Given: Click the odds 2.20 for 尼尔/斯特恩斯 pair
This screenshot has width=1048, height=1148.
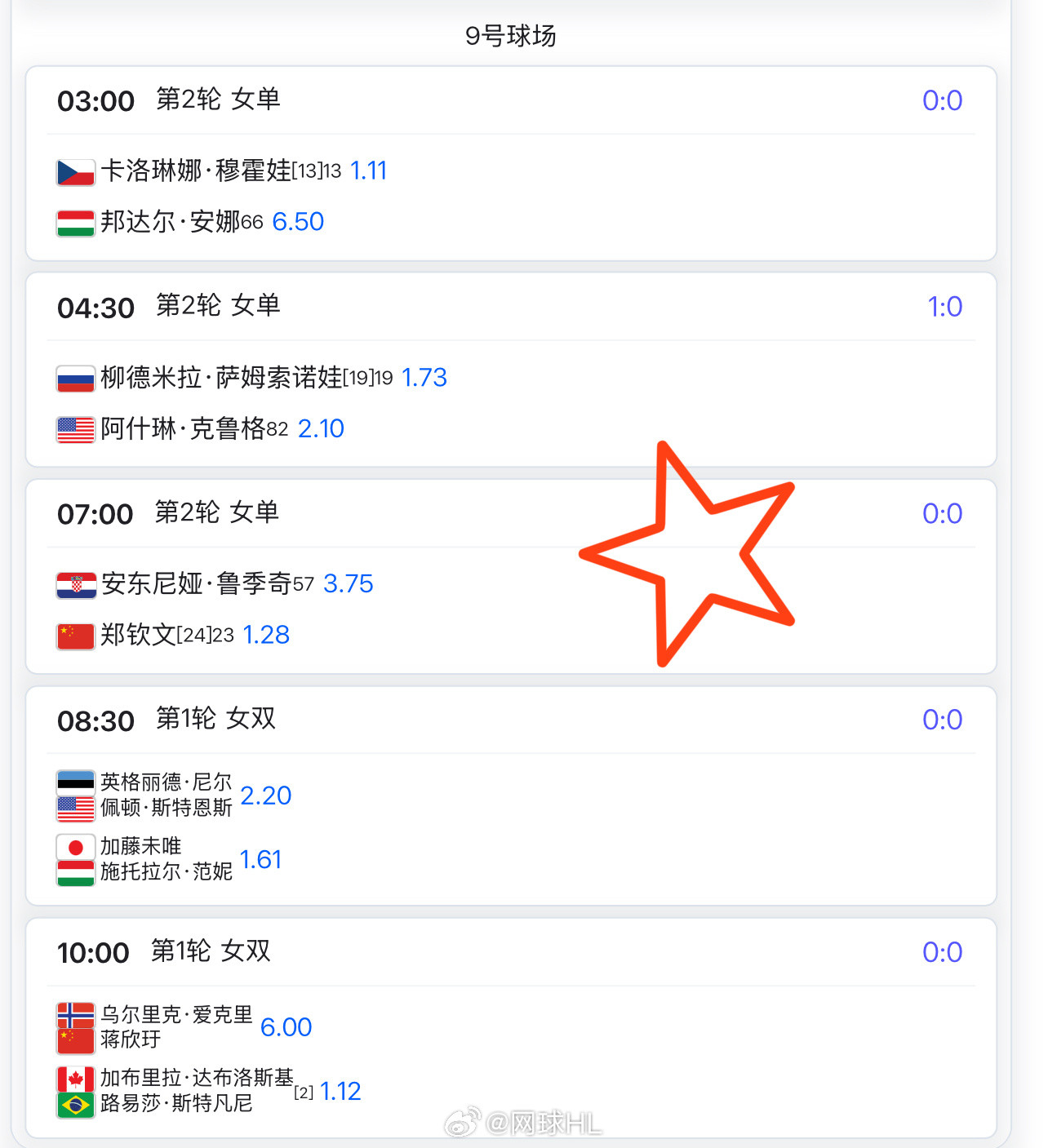Looking at the screenshot, I should click(x=267, y=796).
